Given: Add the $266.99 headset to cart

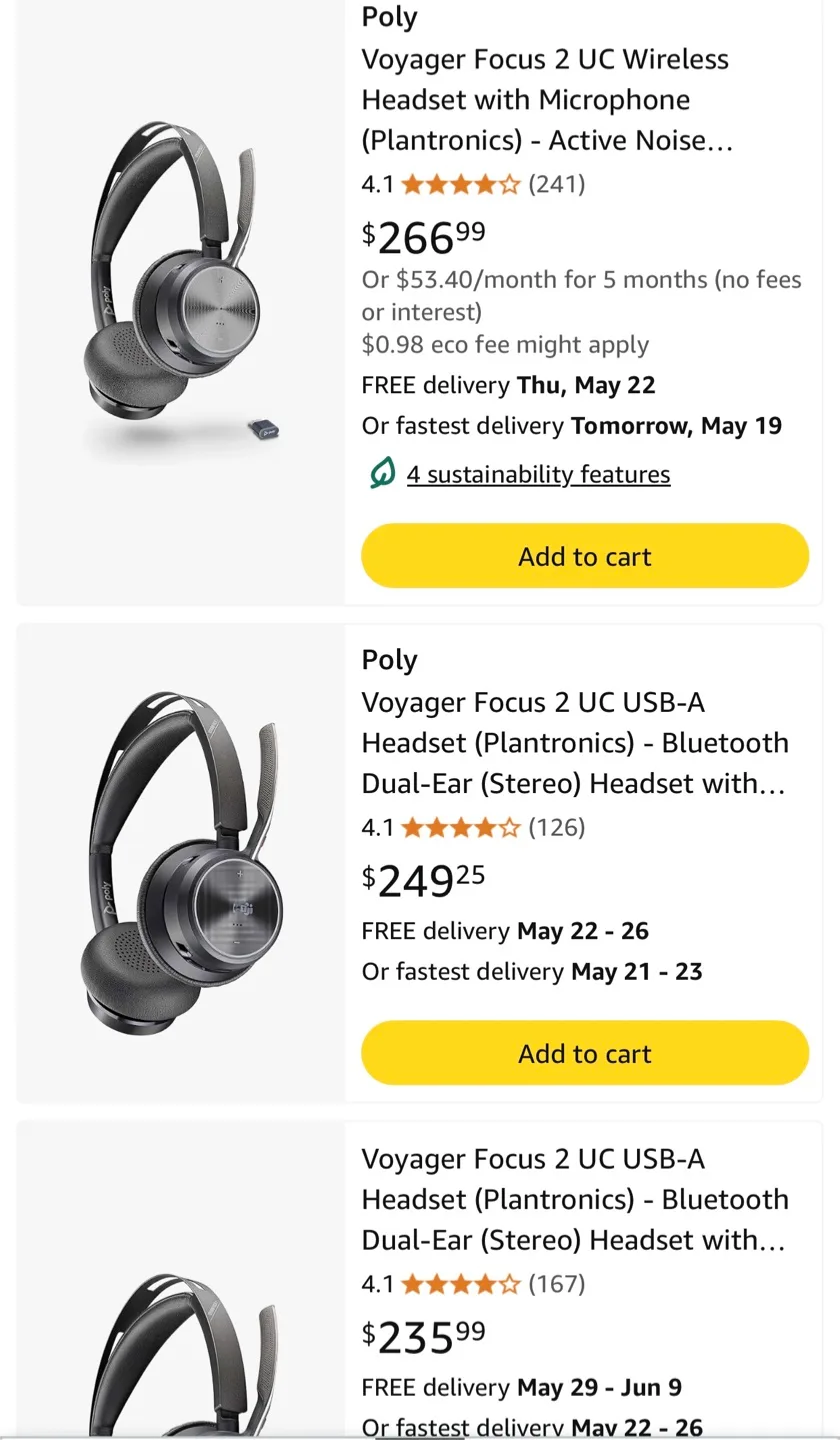Looking at the screenshot, I should 584,555.
